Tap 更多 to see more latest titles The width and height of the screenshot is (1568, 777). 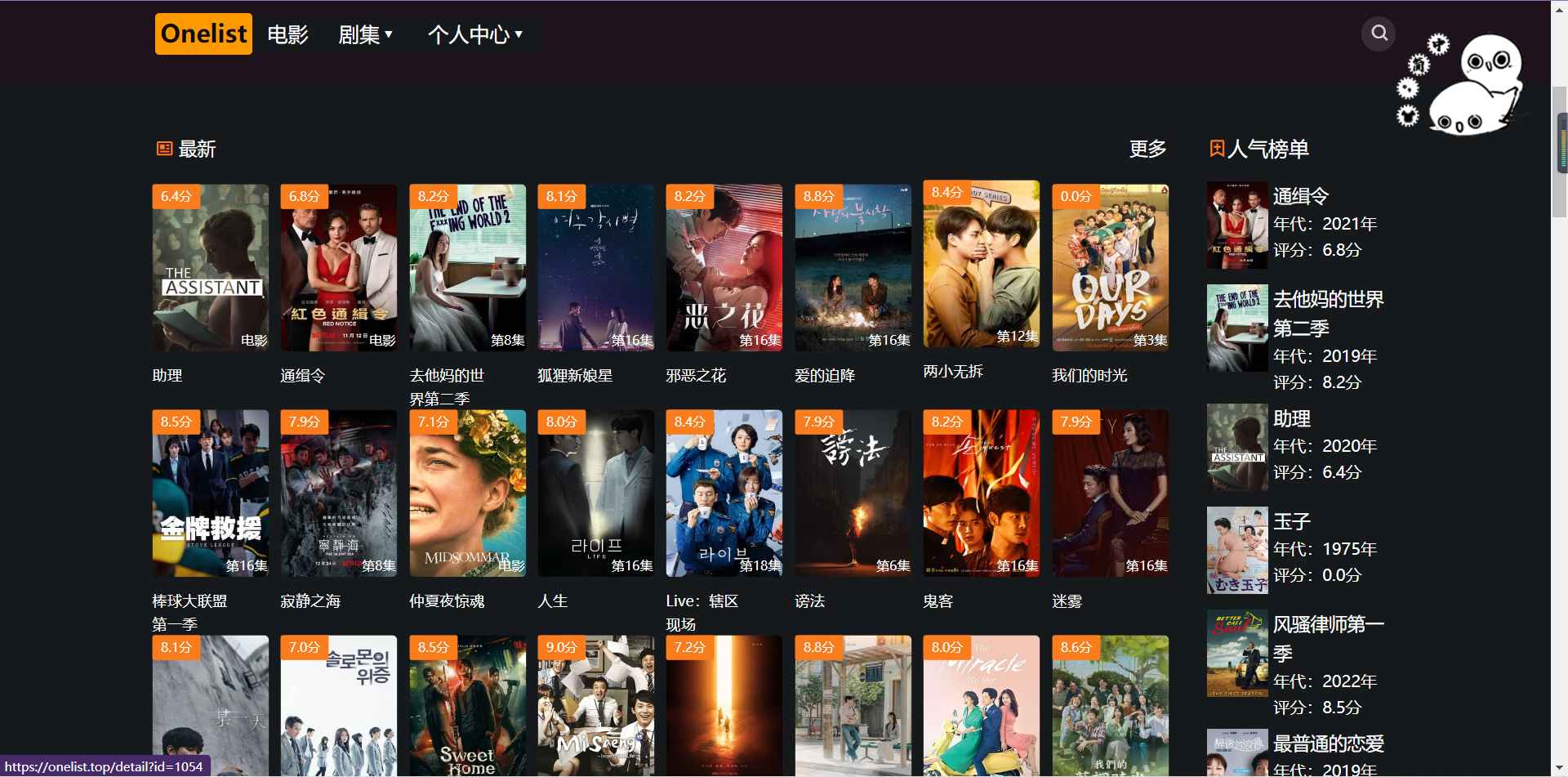point(1147,149)
